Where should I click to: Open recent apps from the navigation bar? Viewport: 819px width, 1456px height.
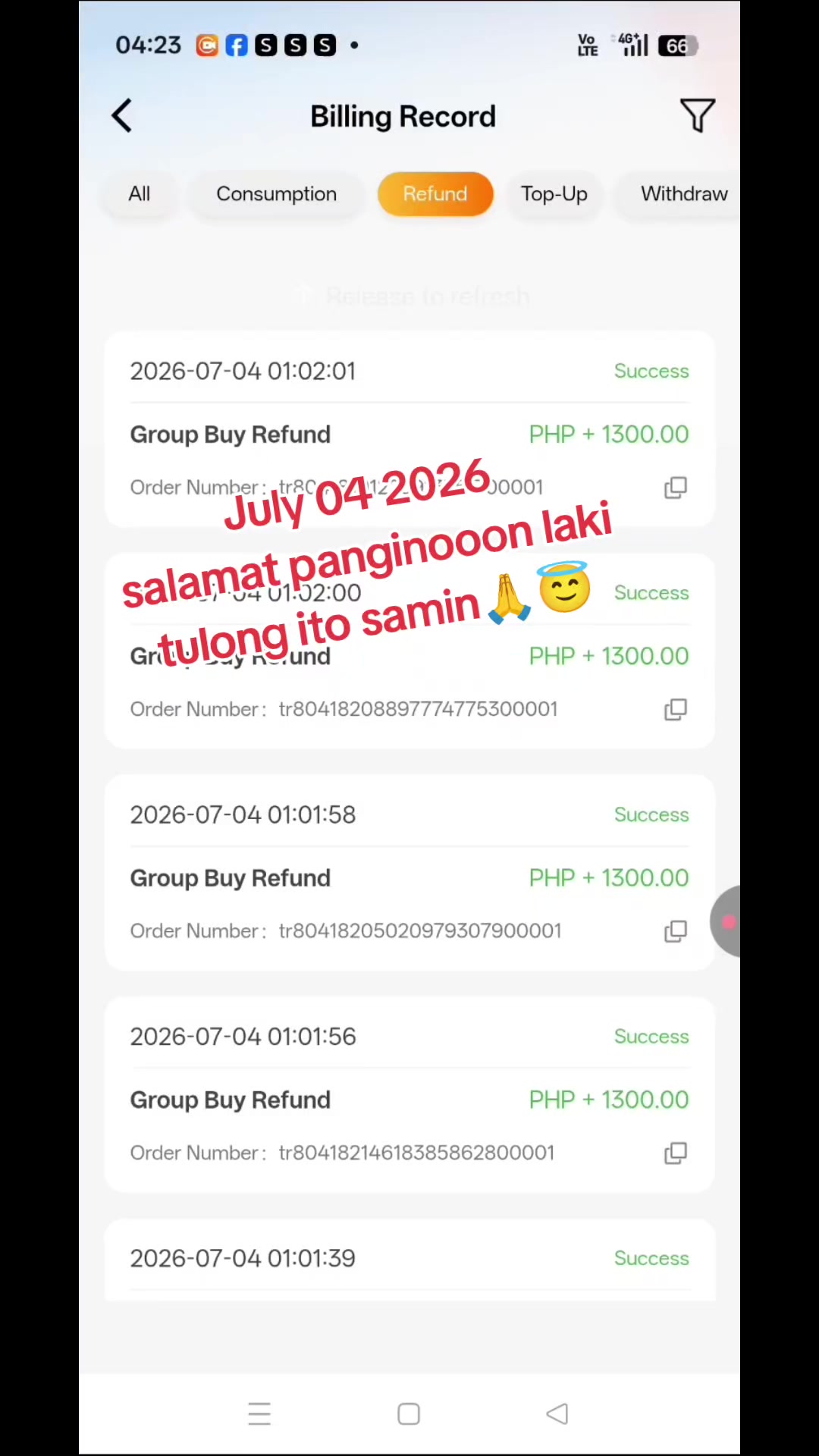point(259,1414)
